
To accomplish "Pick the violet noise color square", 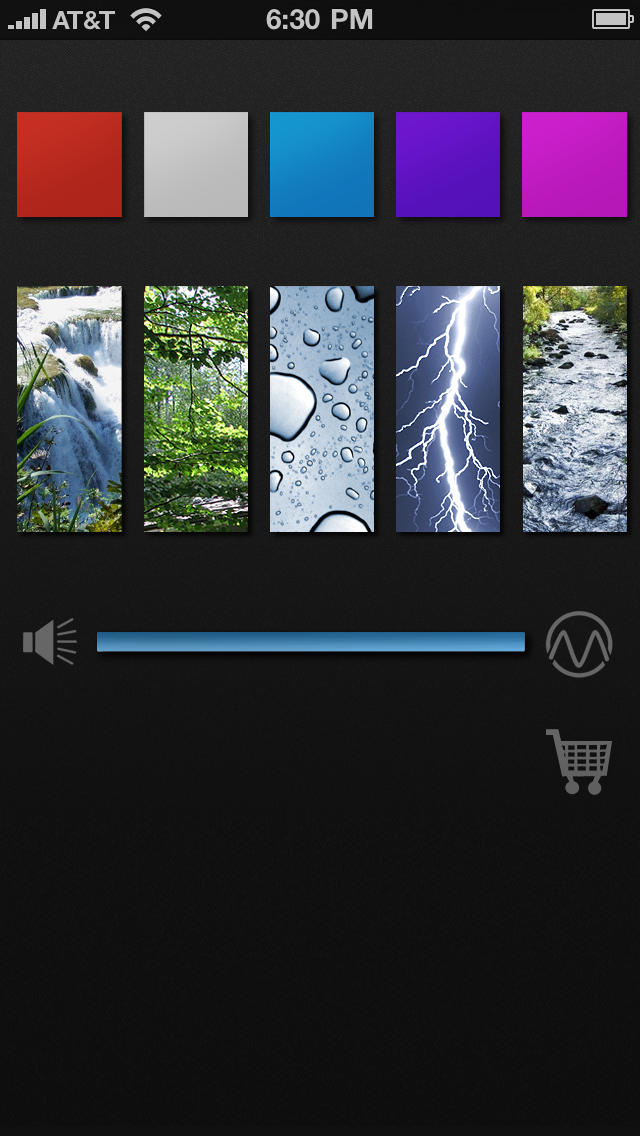I will click(x=448, y=164).
